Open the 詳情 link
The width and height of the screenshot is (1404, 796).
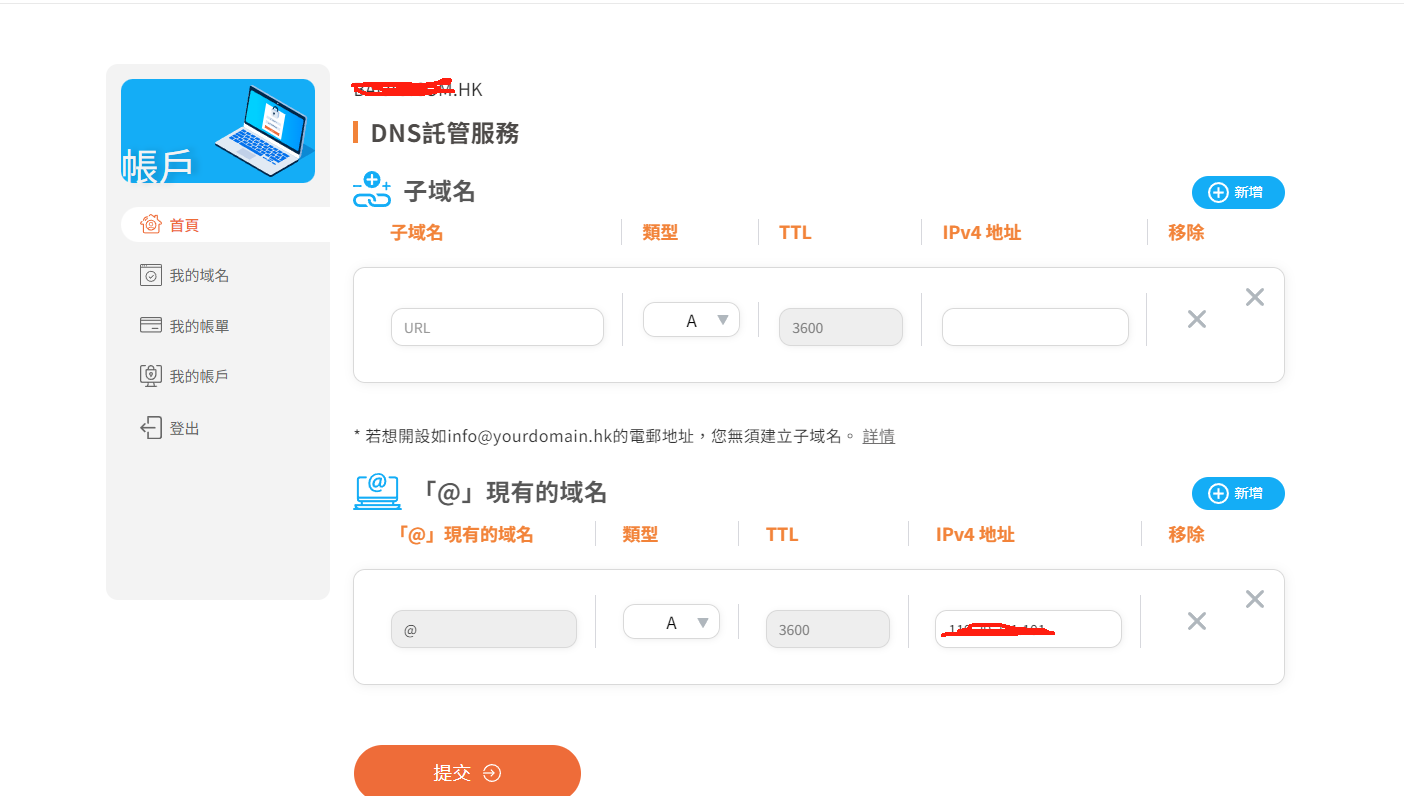pos(878,436)
